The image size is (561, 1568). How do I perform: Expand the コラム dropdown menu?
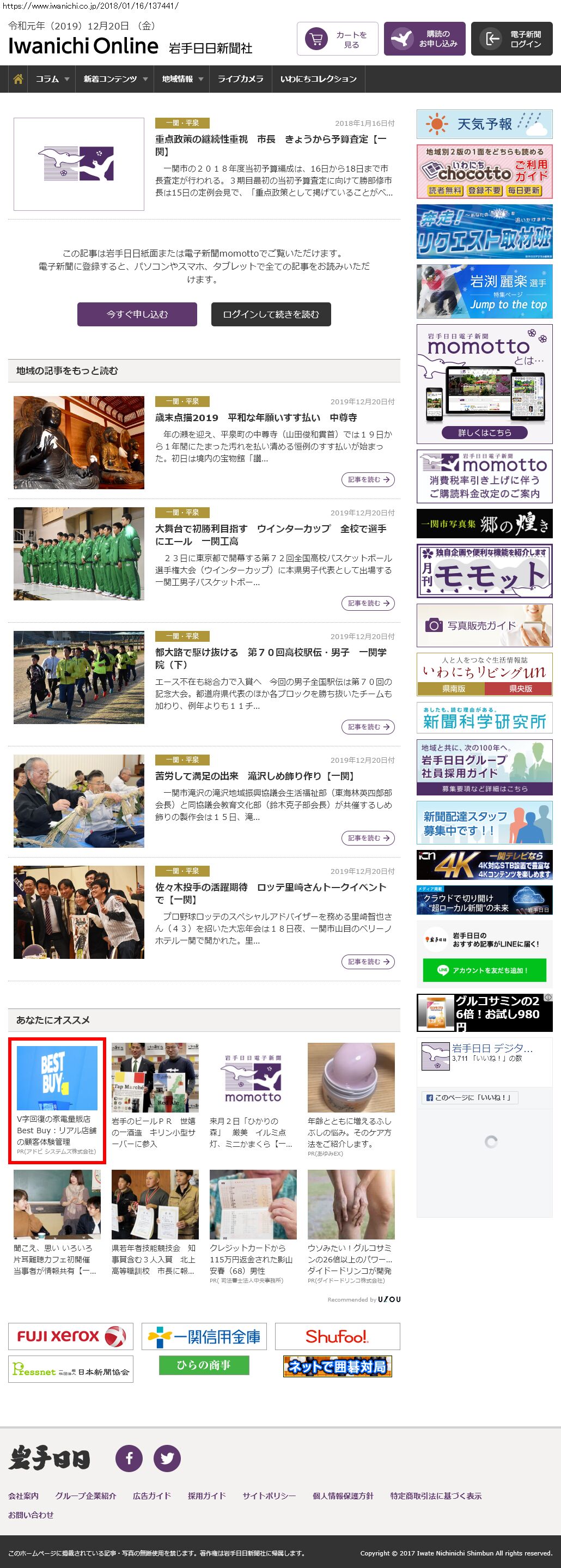[52, 79]
